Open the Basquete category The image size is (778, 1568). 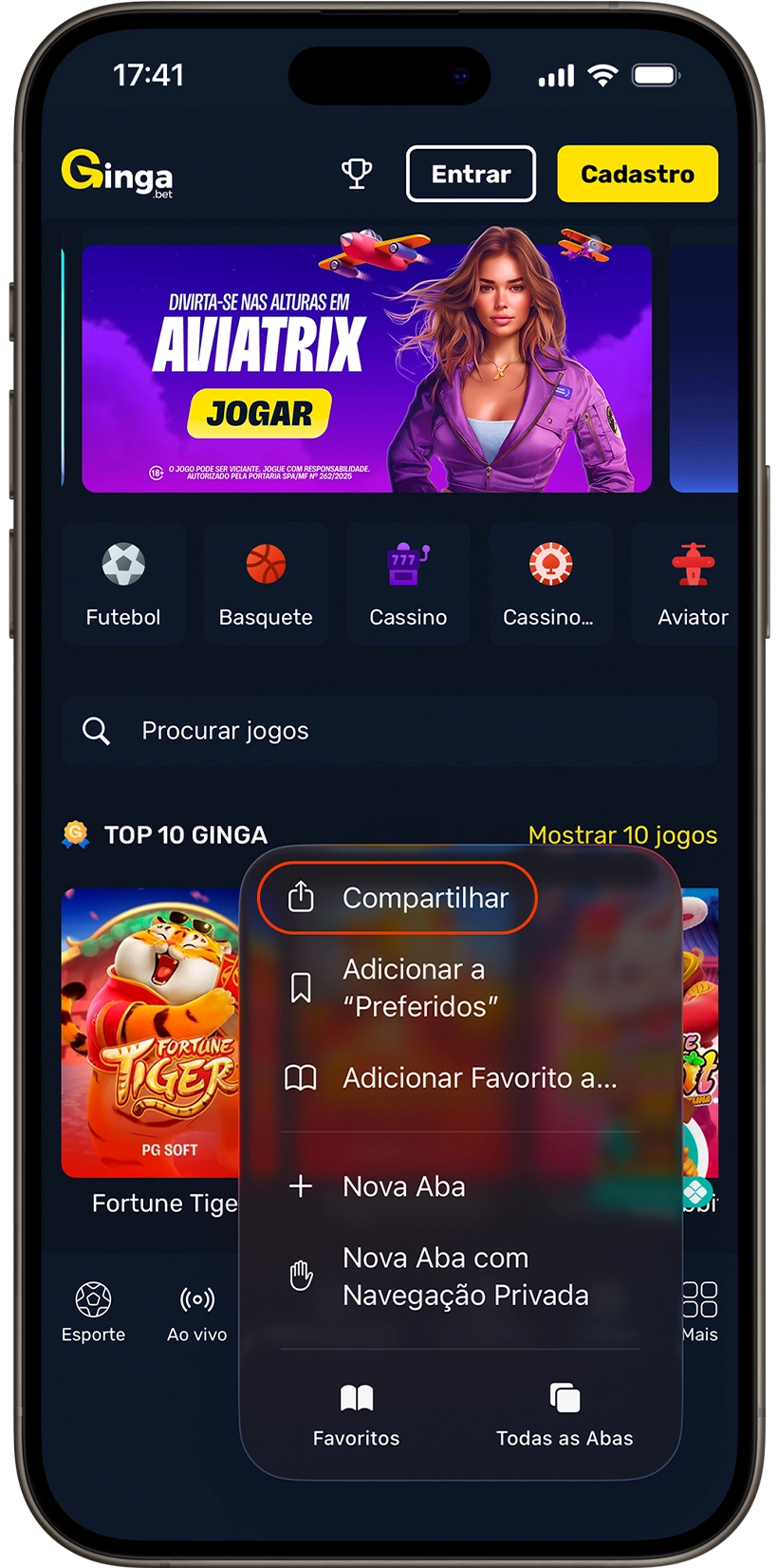(x=266, y=584)
